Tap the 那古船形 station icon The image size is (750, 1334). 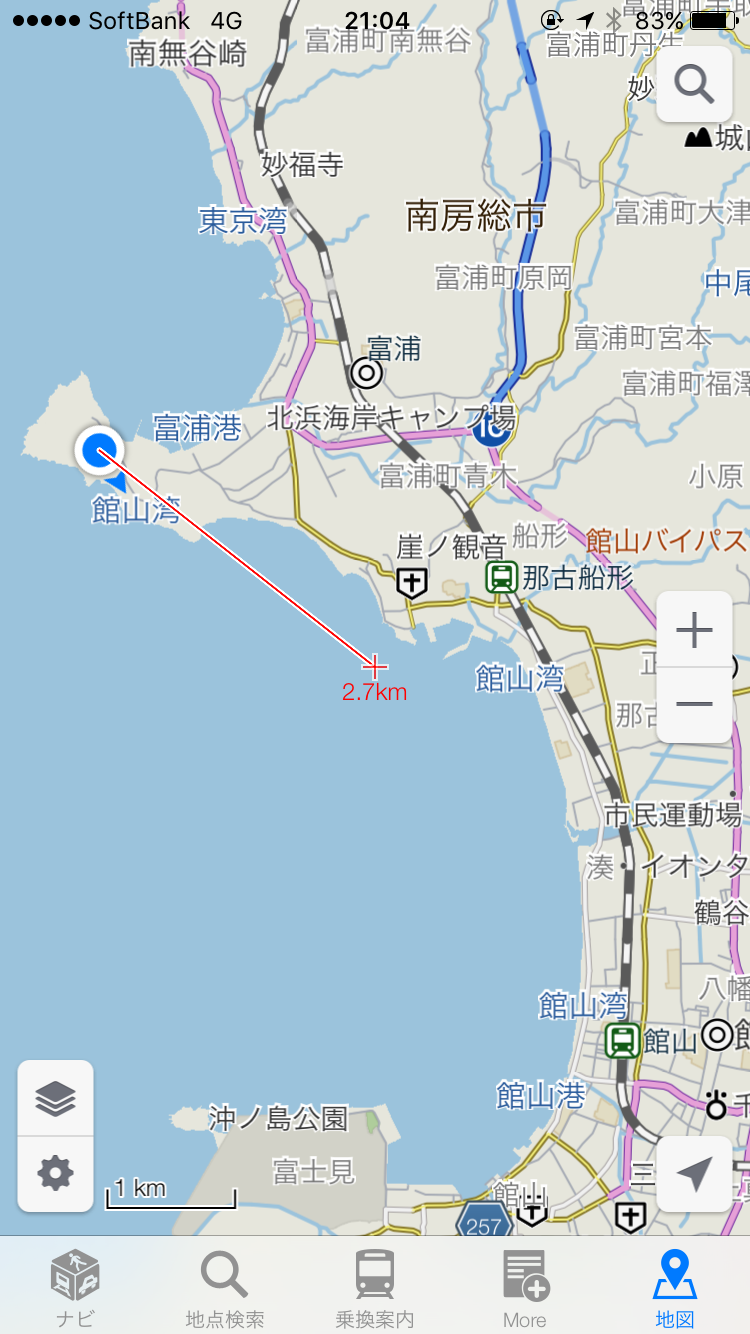501,577
